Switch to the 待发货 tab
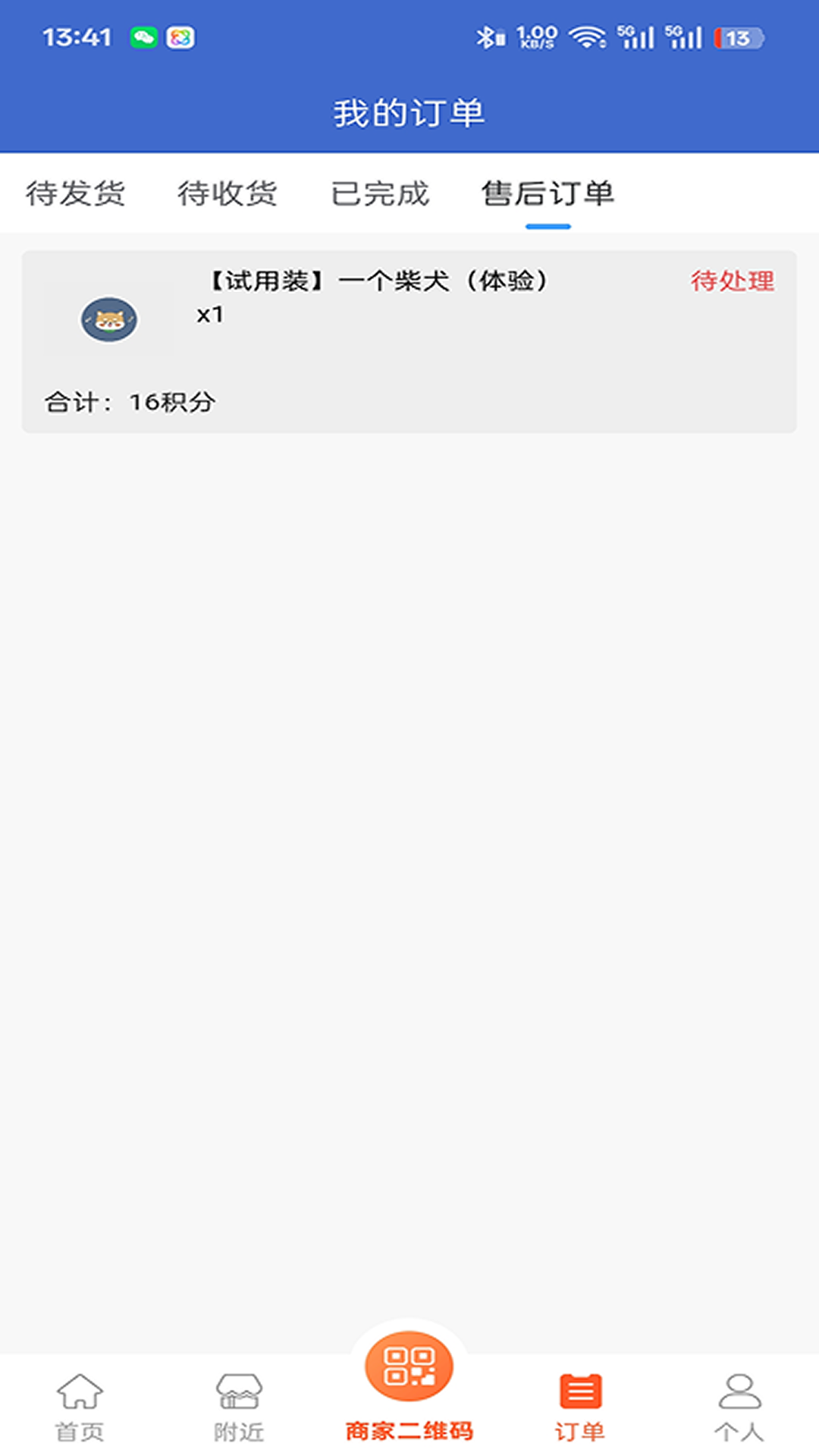The height and width of the screenshot is (1456, 819). pos(75,193)
